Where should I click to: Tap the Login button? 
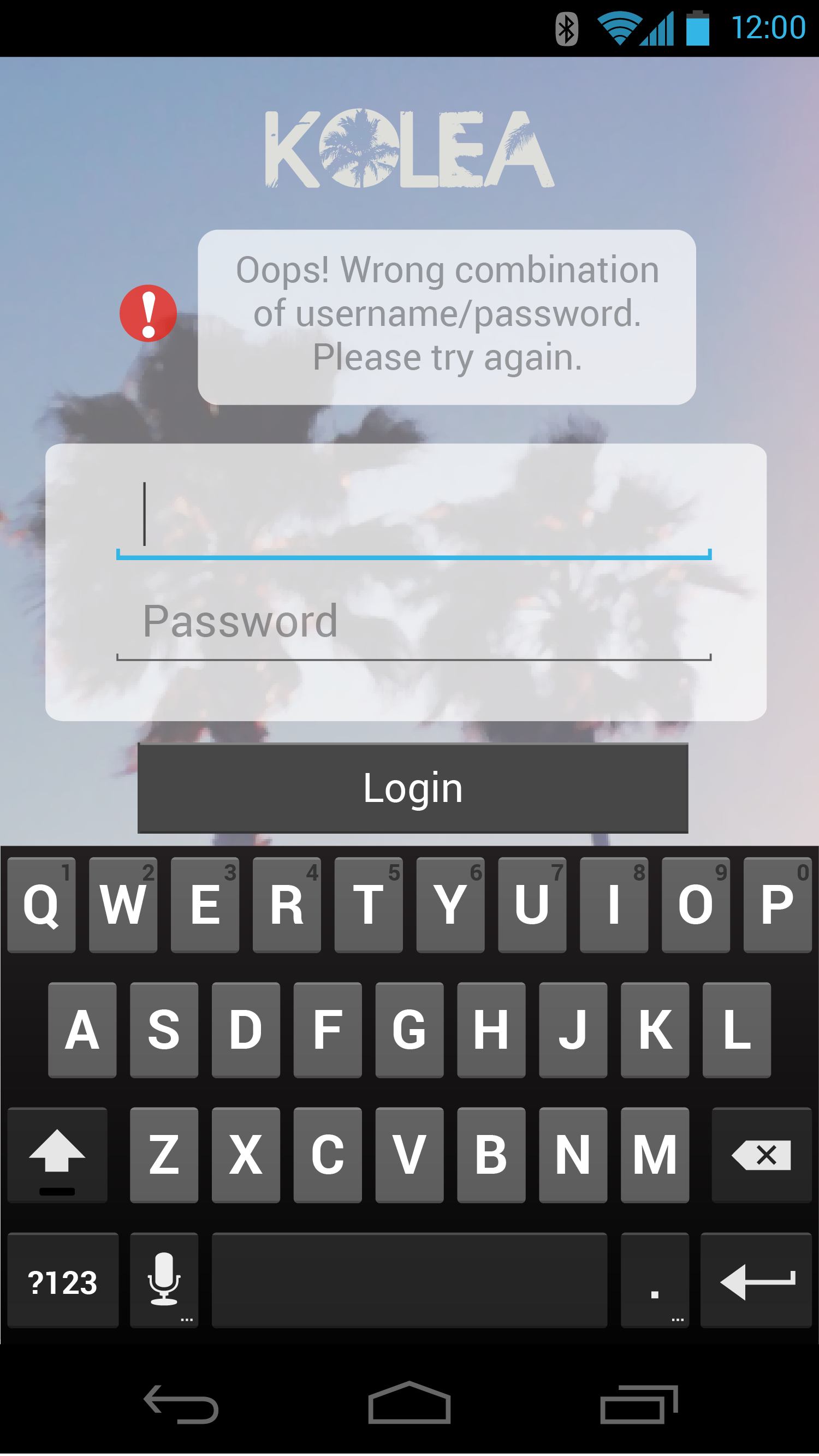[x=413, y=788]
